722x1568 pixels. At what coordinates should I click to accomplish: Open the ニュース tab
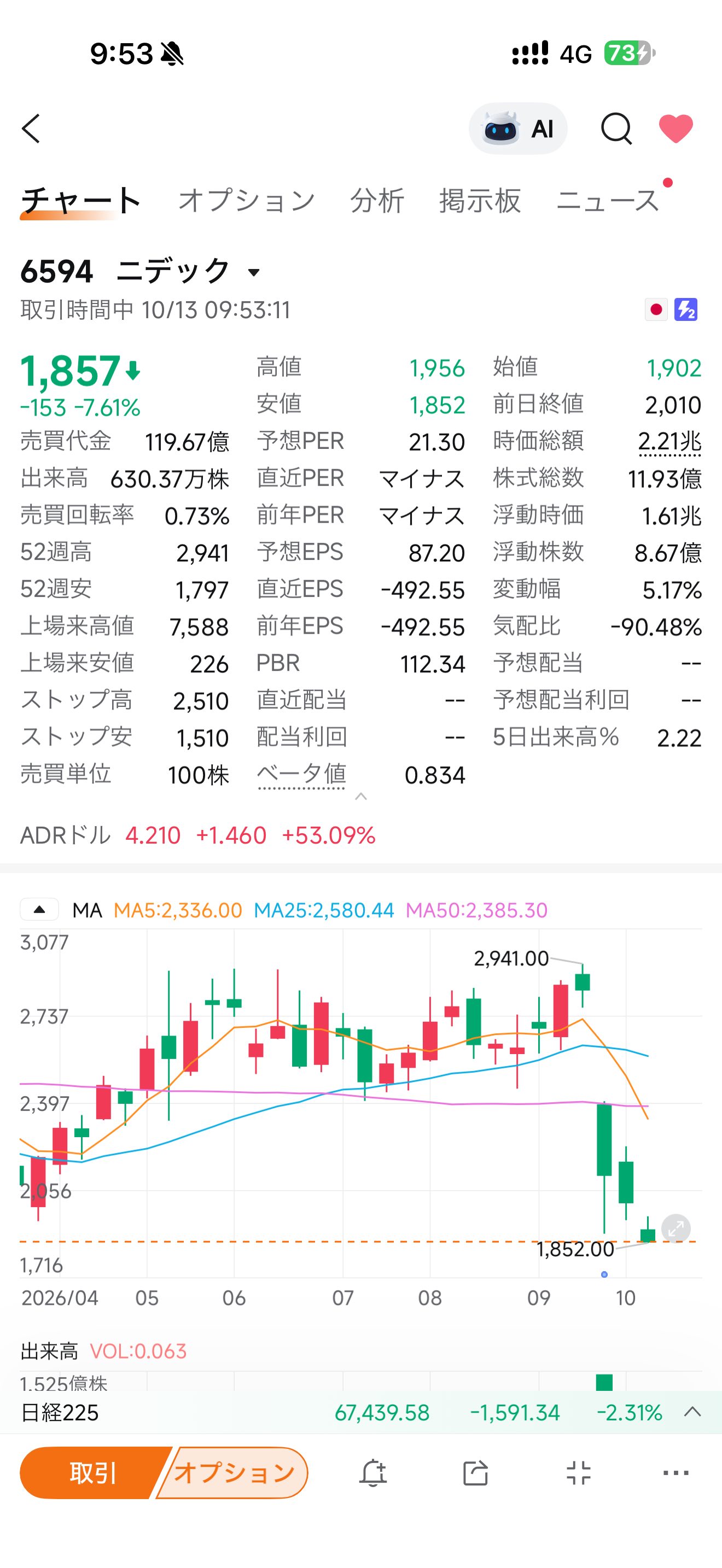[608, 200]
